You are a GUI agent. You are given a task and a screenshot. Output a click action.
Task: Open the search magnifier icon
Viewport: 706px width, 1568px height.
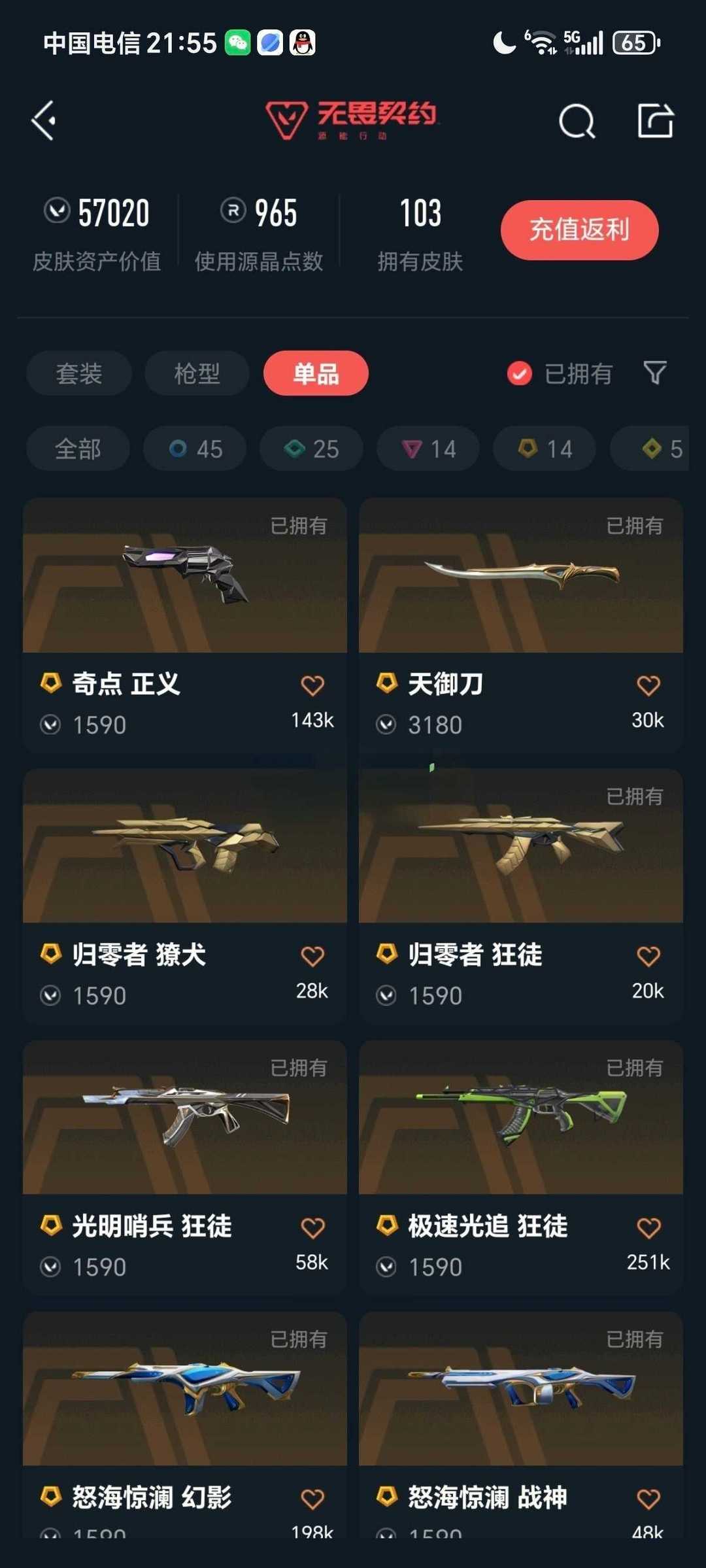tap(577, 121)
